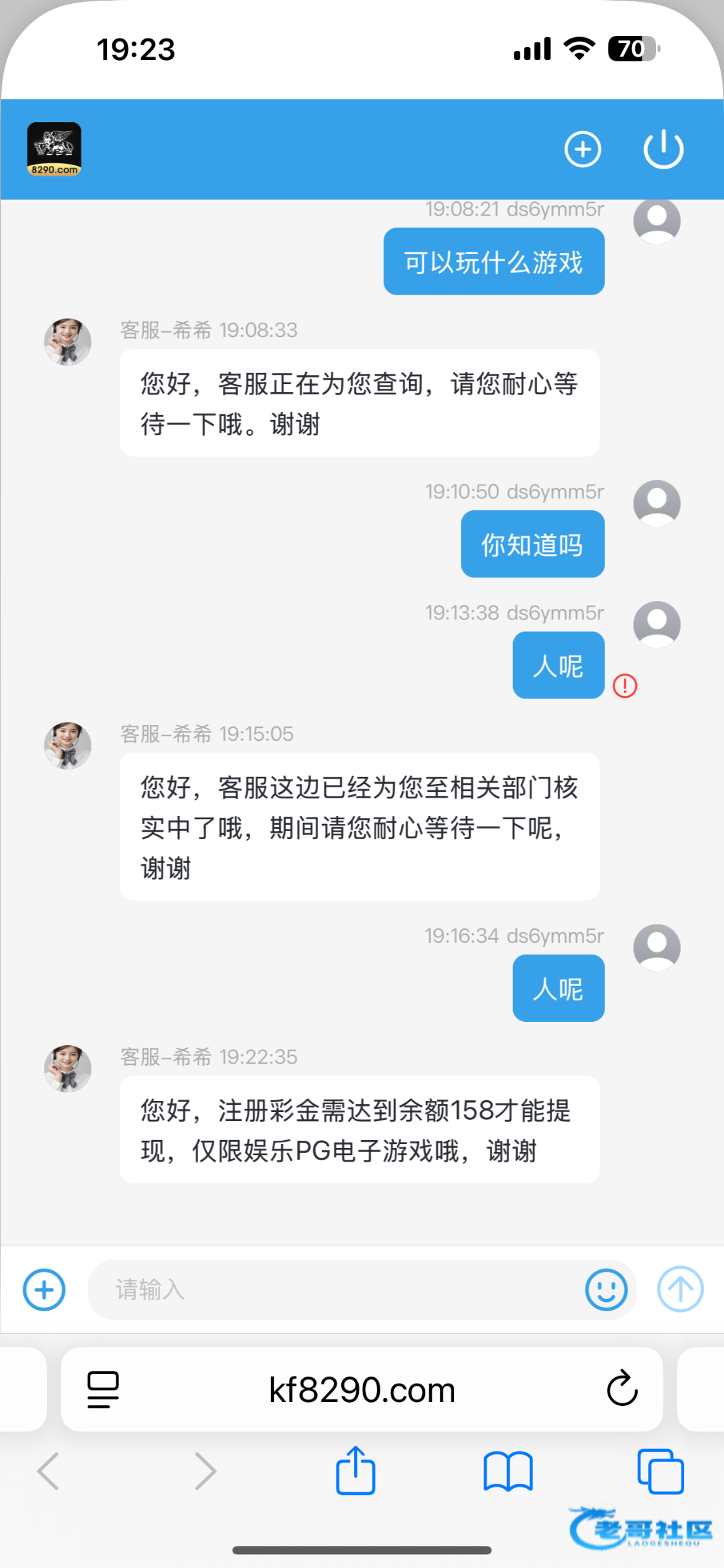Show all open Safari tabs
724x1568 pixels.
[x=661, y=1471]
